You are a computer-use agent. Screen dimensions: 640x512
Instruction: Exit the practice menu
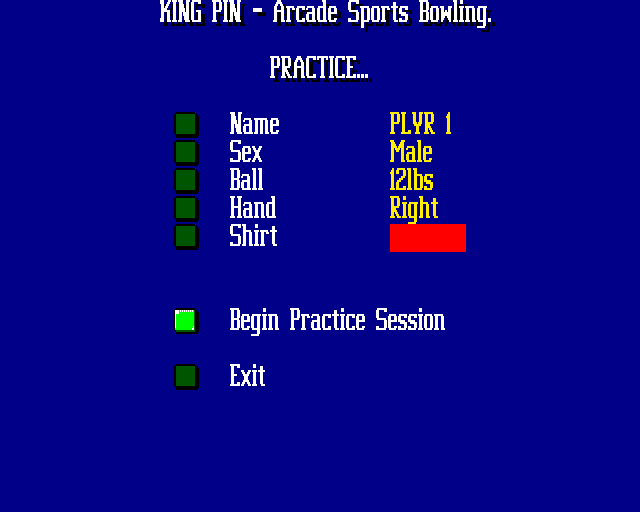186,376
